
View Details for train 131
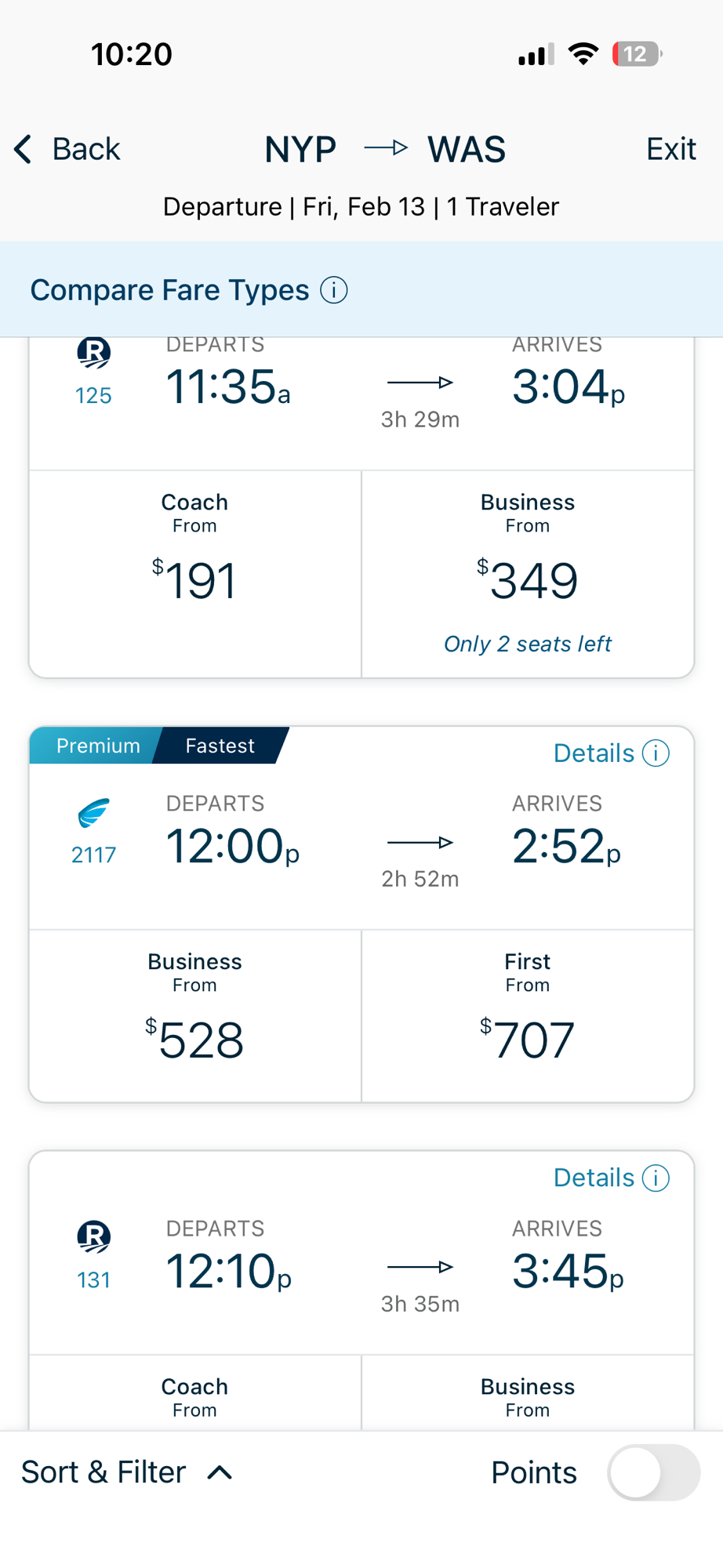pyautogui.click(x=611, y=1178)
